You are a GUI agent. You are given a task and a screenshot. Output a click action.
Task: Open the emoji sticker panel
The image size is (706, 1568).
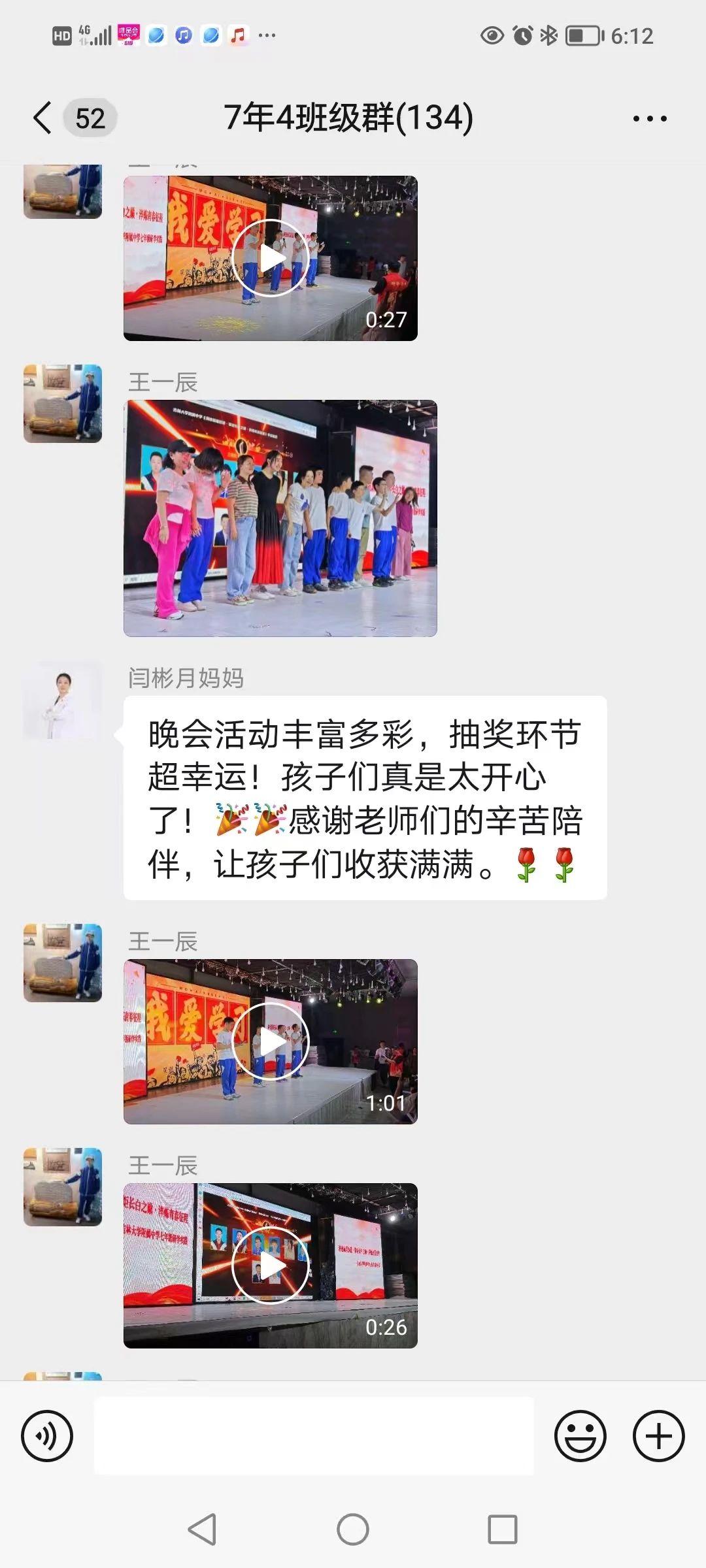click(580, 1436)
